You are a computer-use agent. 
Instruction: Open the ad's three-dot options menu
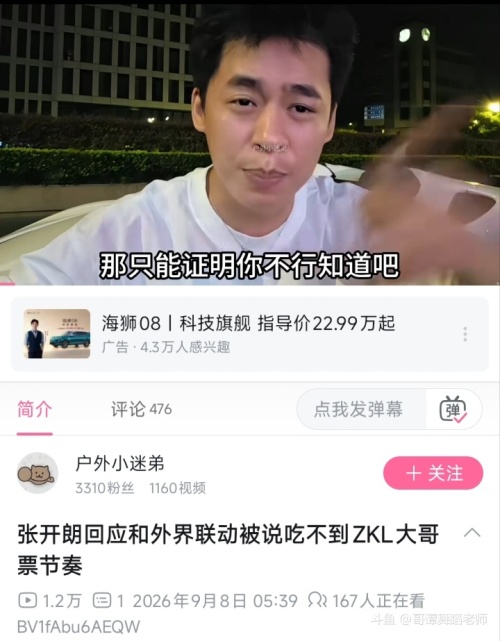click(x=465, y=334)
